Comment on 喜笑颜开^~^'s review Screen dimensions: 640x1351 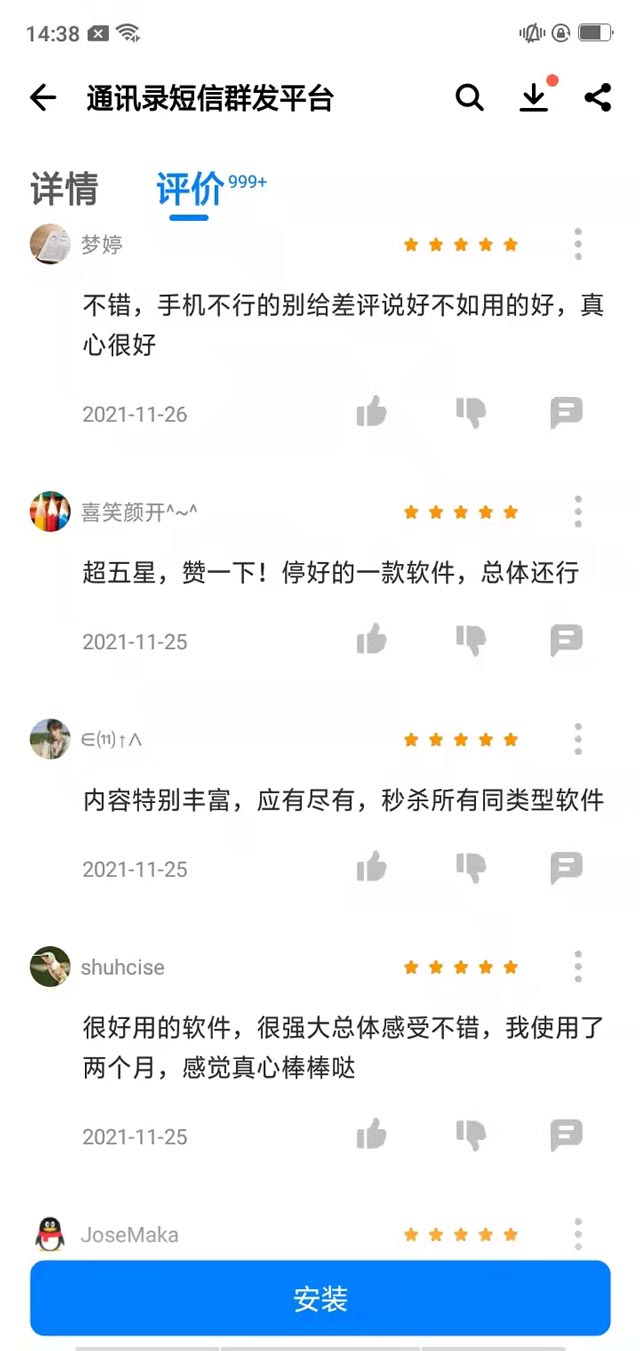[566, 640]
